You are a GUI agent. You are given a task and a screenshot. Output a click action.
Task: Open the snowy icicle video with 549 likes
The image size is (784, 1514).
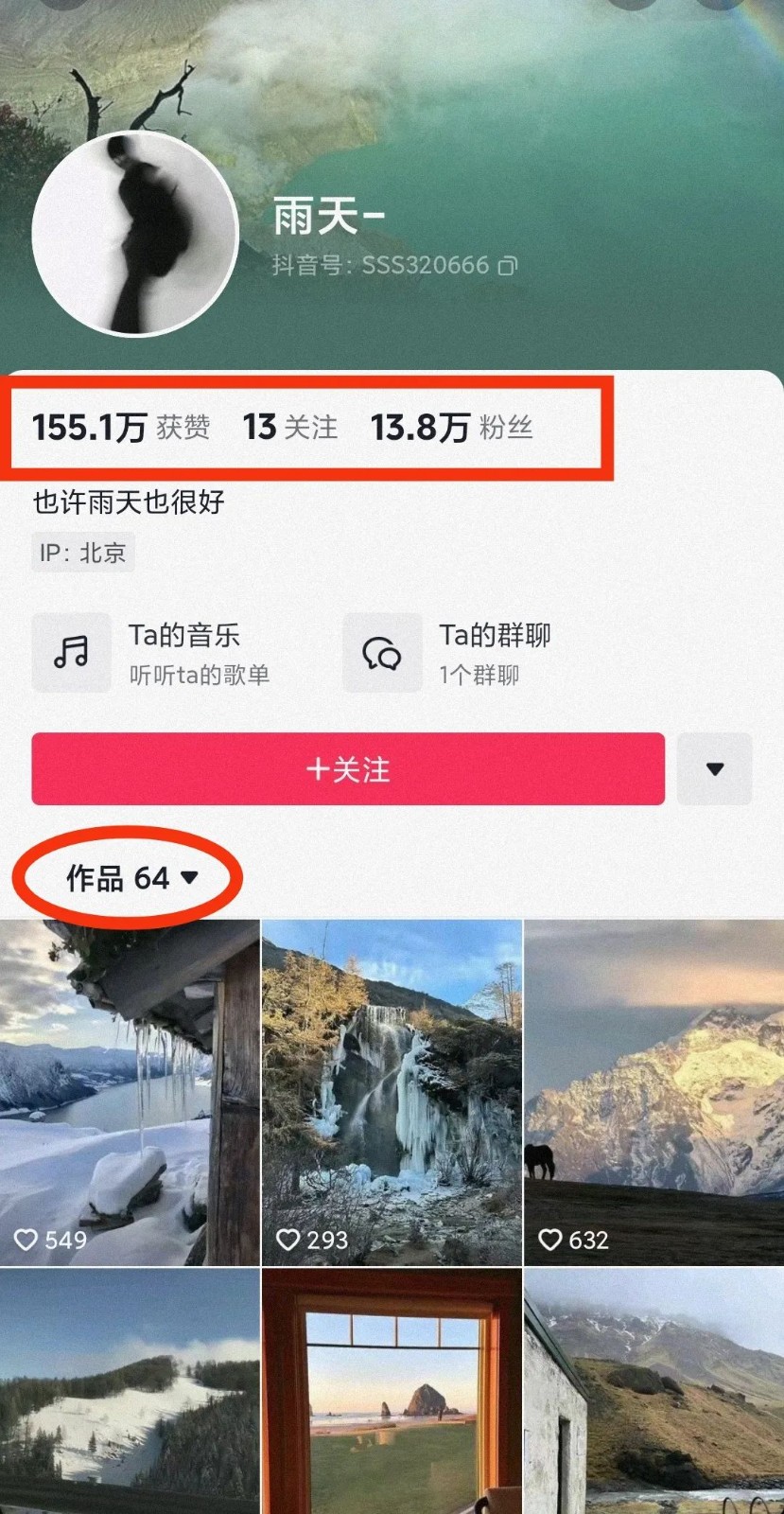pos(130,1093)
